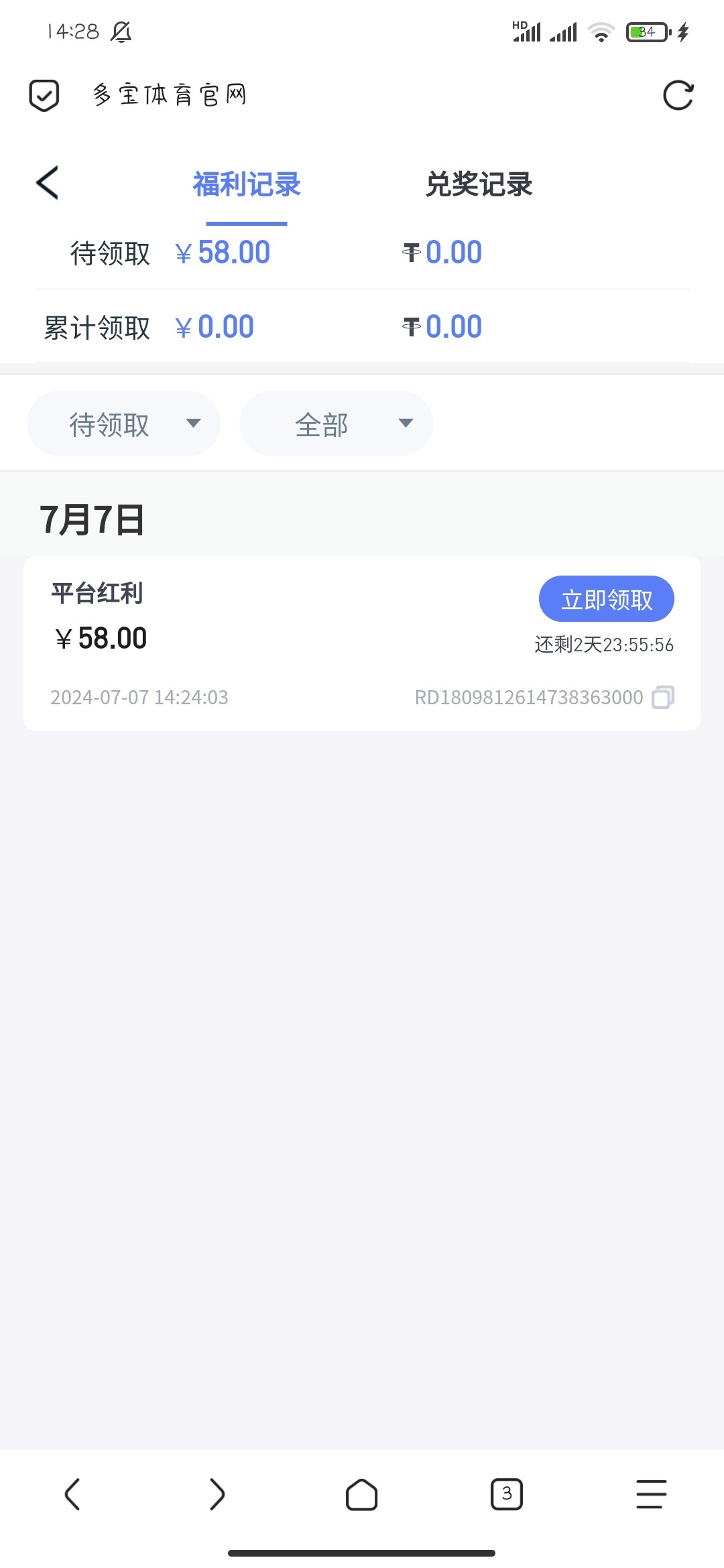
Task: Go back using the header back arrow
Action: click(47, 182)
